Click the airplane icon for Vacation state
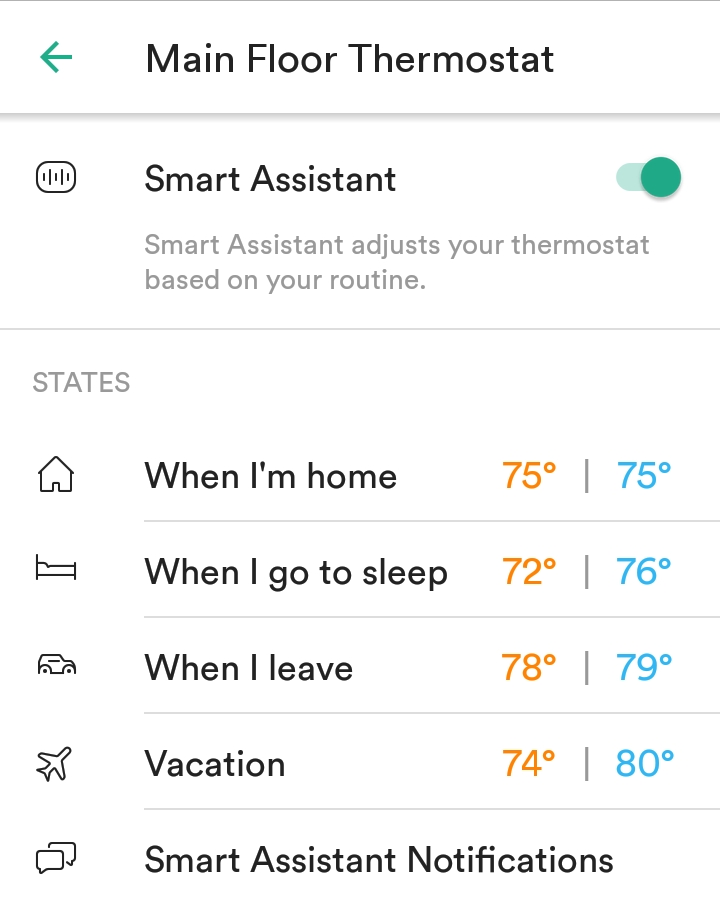Screen dimensions: 720x906 point(56,763)
